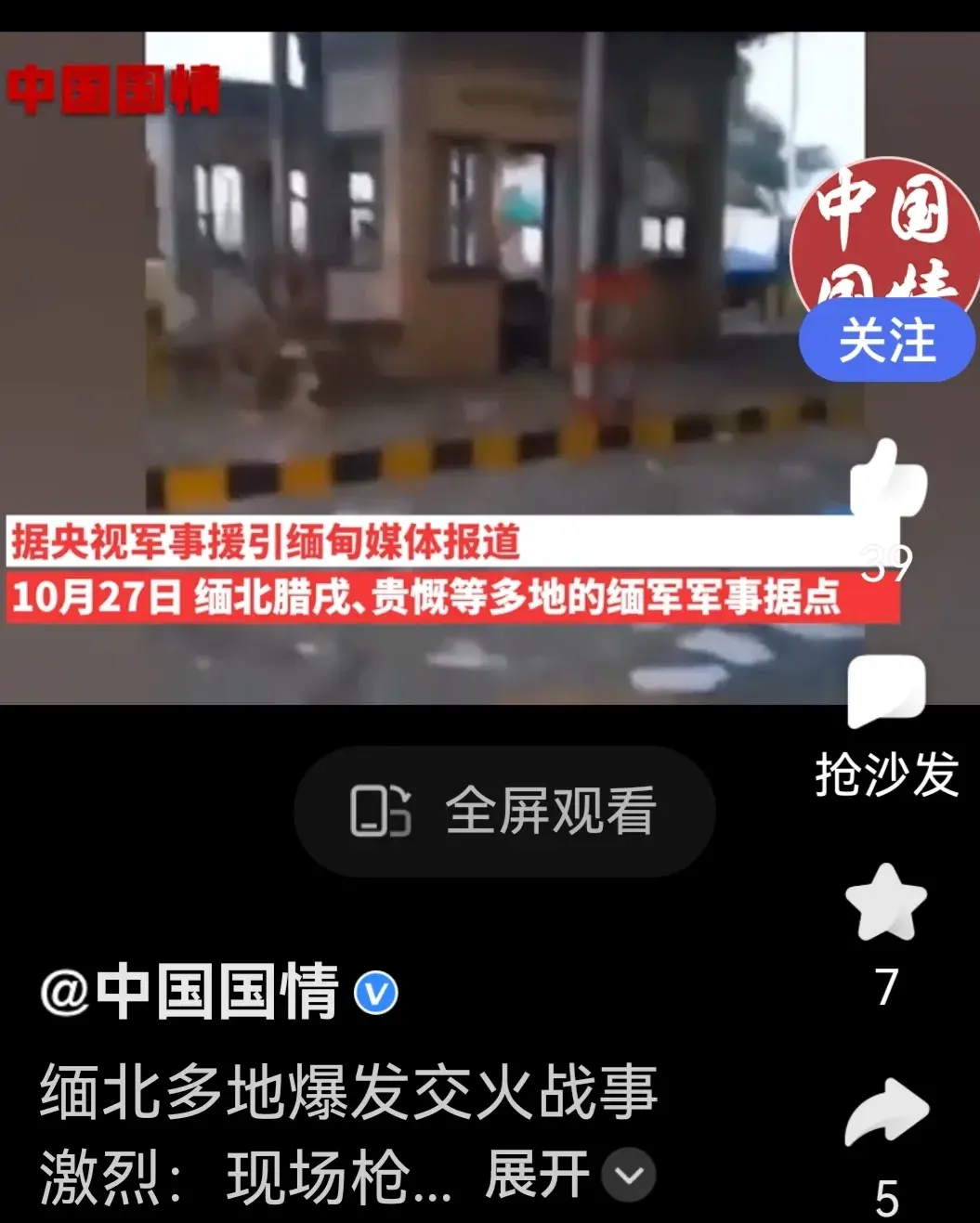The width and height of the screenshot is (980, 1223).
Task: Open the comments (抢沙发)
Action: (886, 693)
